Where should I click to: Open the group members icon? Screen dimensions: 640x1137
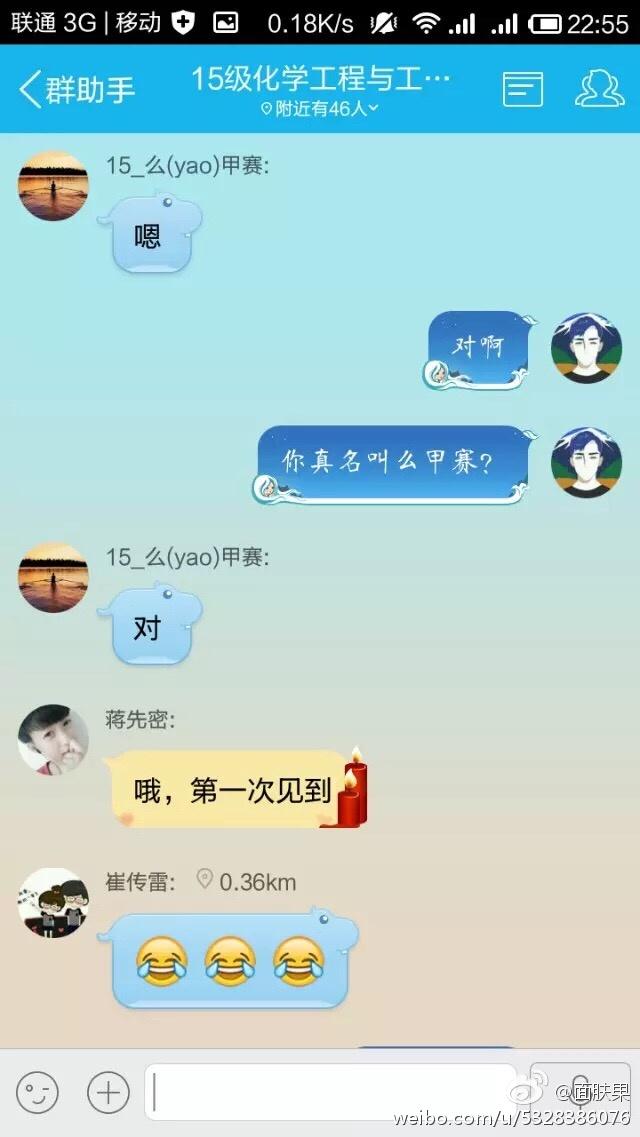coord(599,89)
